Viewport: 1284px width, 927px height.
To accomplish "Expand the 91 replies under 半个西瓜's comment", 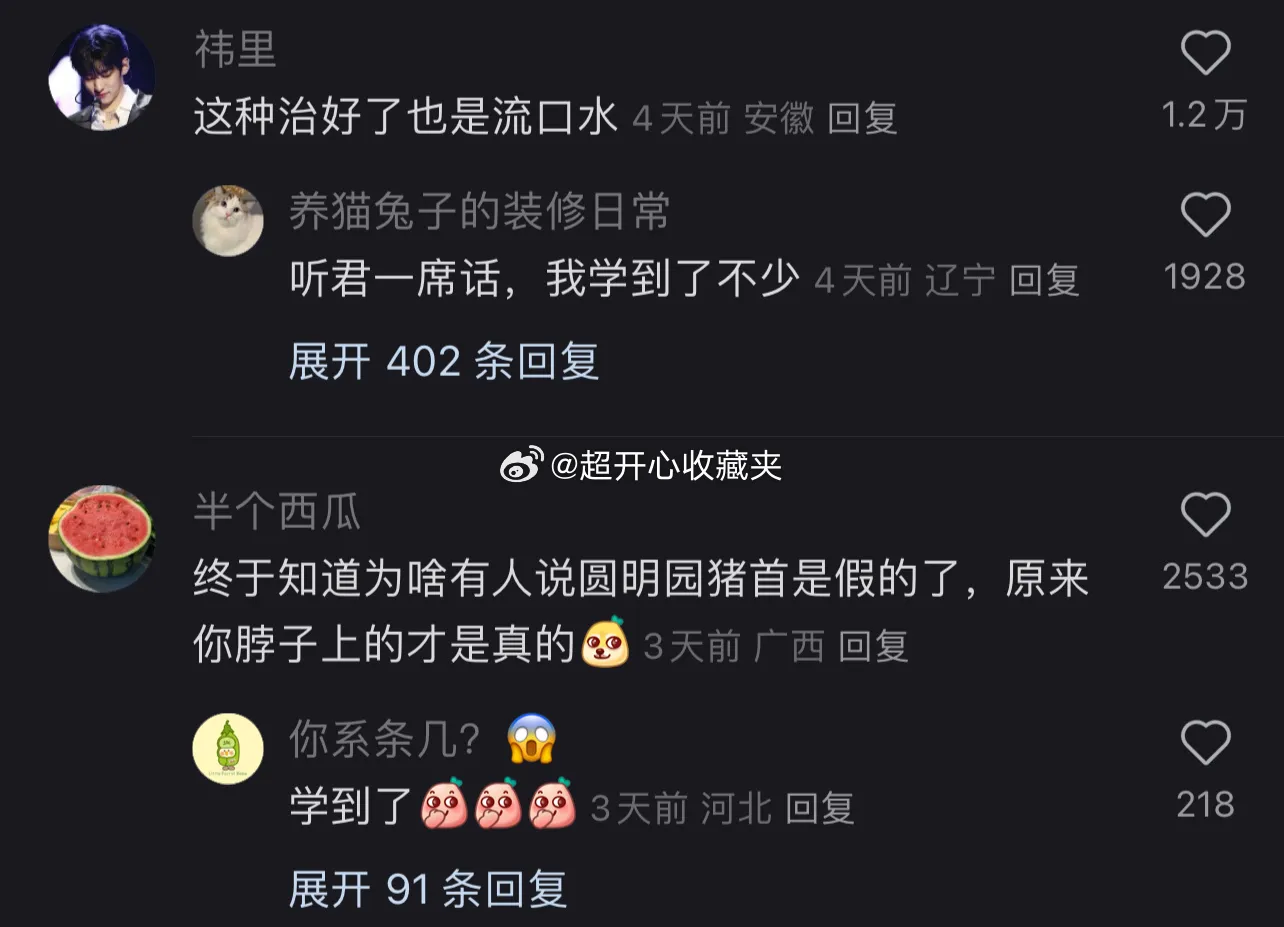I will [427, 889].
